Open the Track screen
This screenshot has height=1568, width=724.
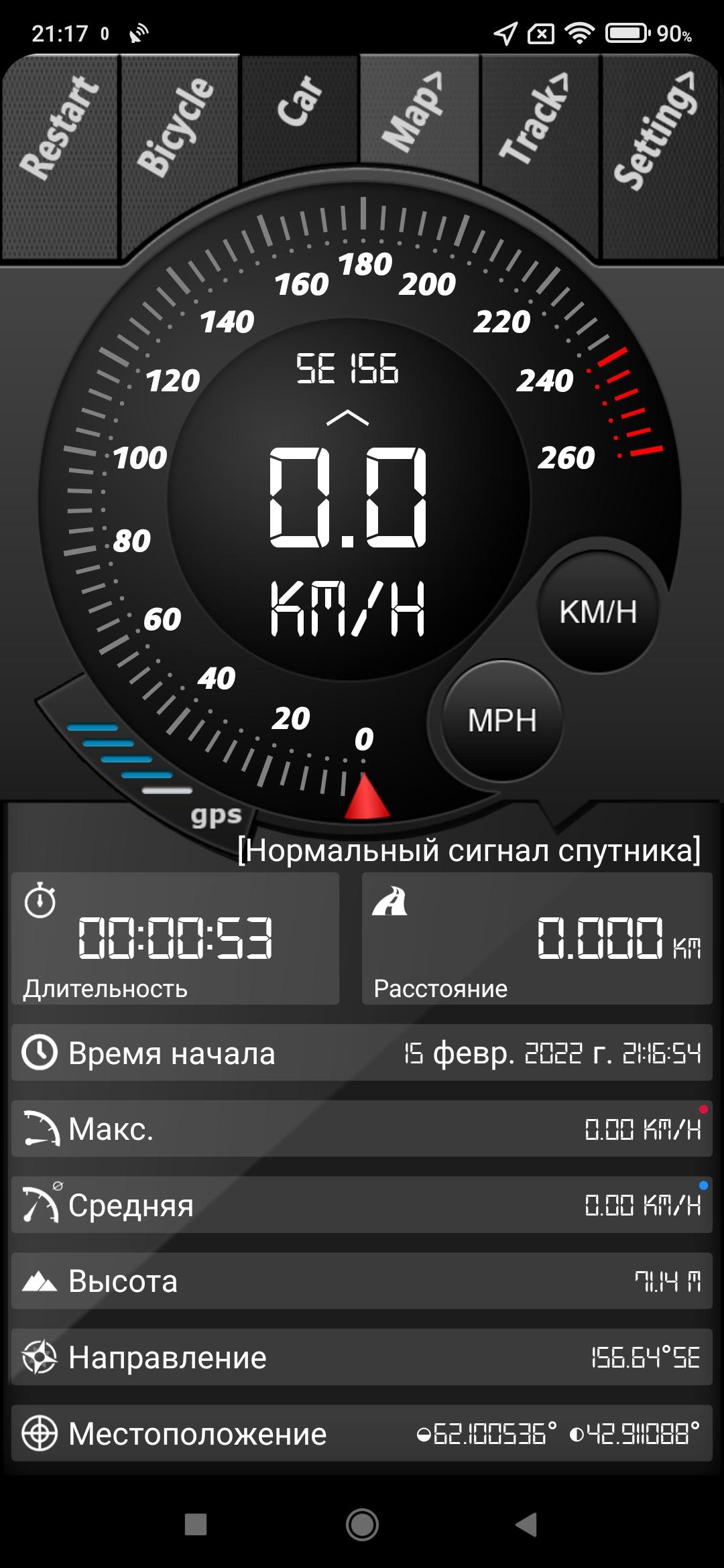point(536,121)
